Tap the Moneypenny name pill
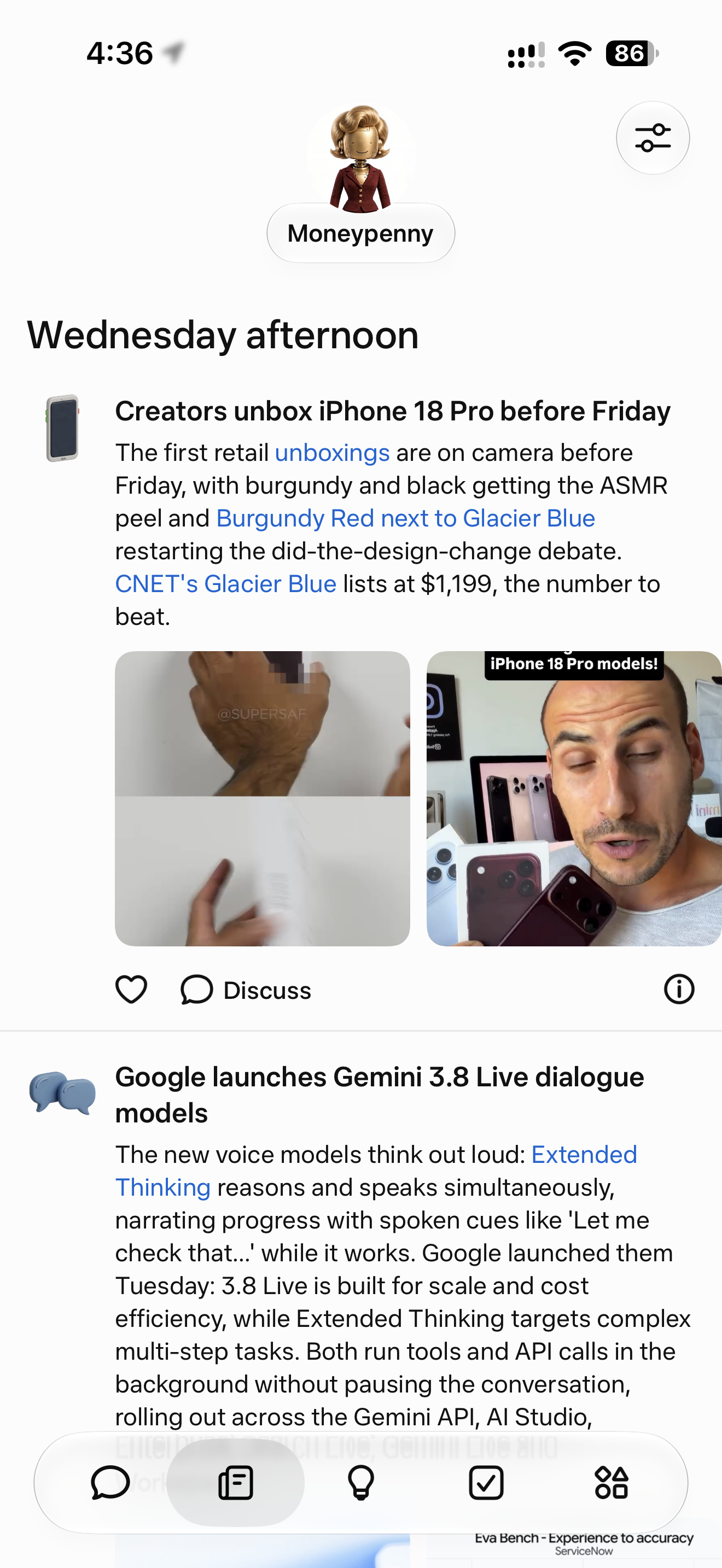The height and width of the screenshot is (1568, 722). (360, 233)
